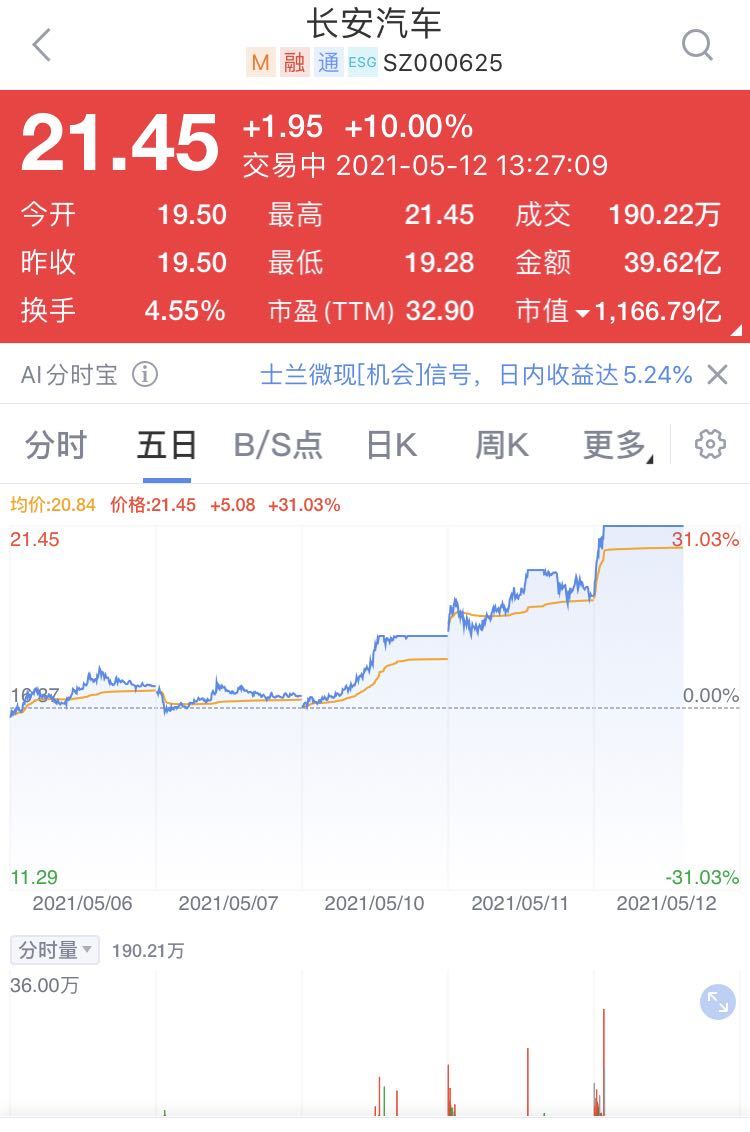750x1132 pixels.
Task: Go back using the top-left arrow
Action: click(x=41, y=45)
